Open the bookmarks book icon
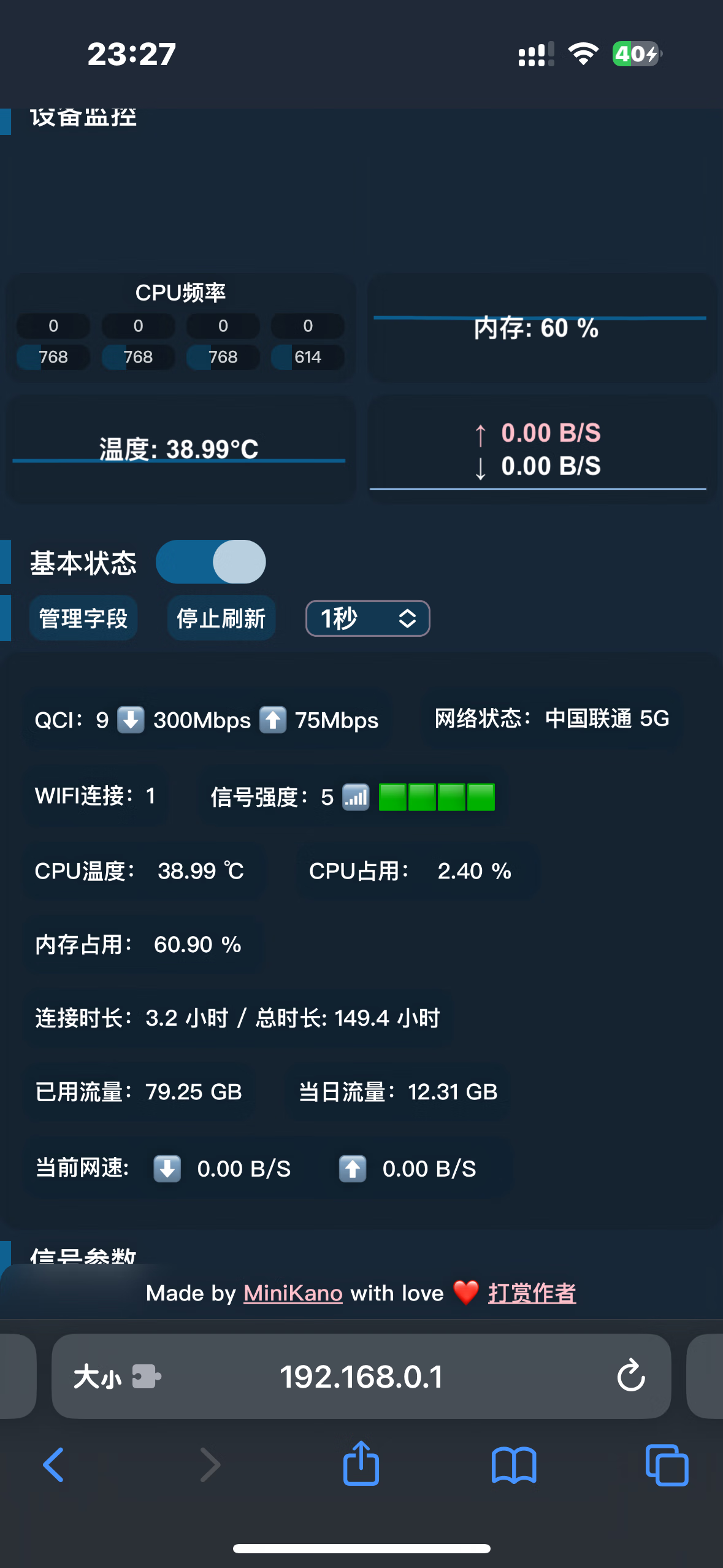Viewport: 723px width, 1568px height. click(x=514, y=1465)
